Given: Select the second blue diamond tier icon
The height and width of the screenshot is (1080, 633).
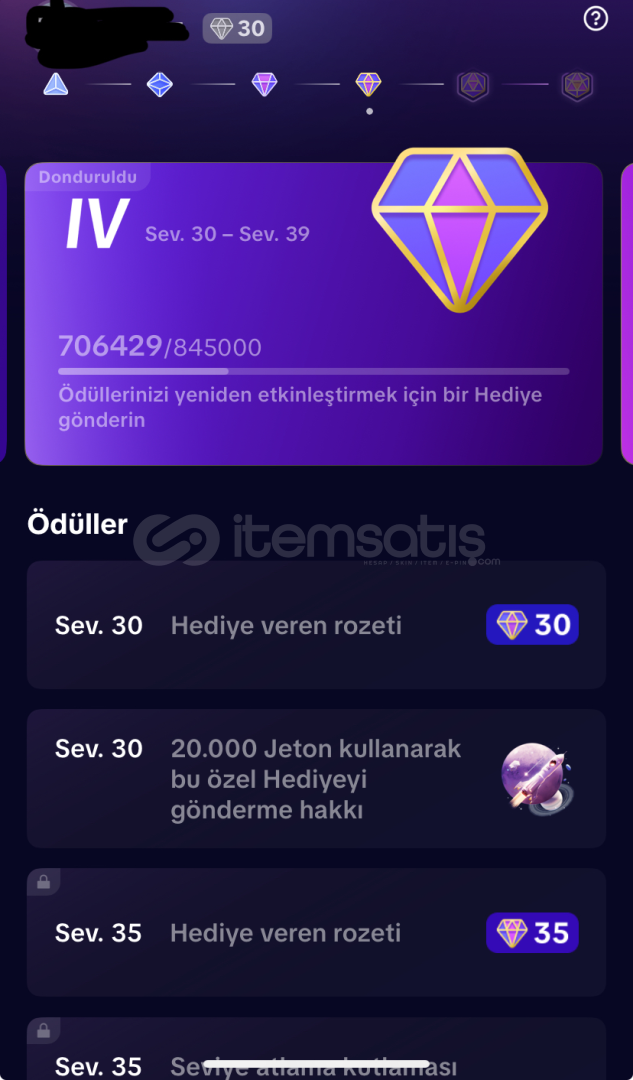Looking at the screenshot, I should pyautogui.click(x=160, y=85).
